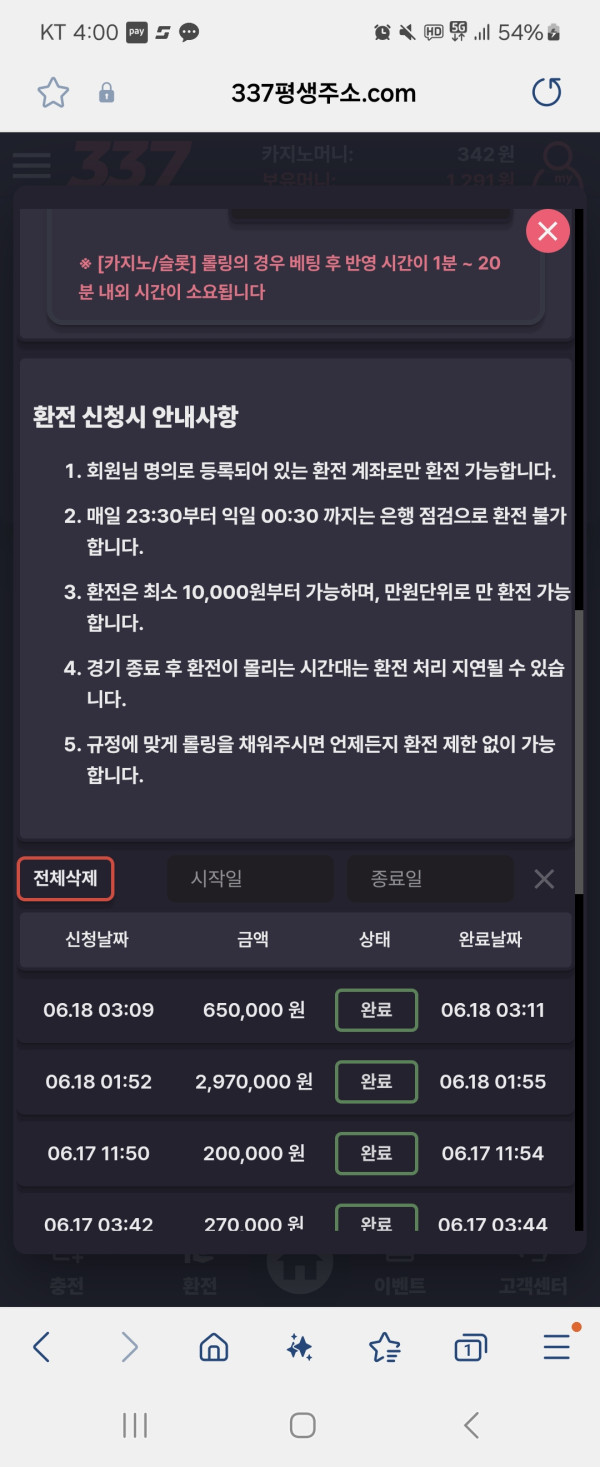This screenshot has width=600, height=1467.
Task: Open the browser AI sparkle feature
Action: [299, 1347]
